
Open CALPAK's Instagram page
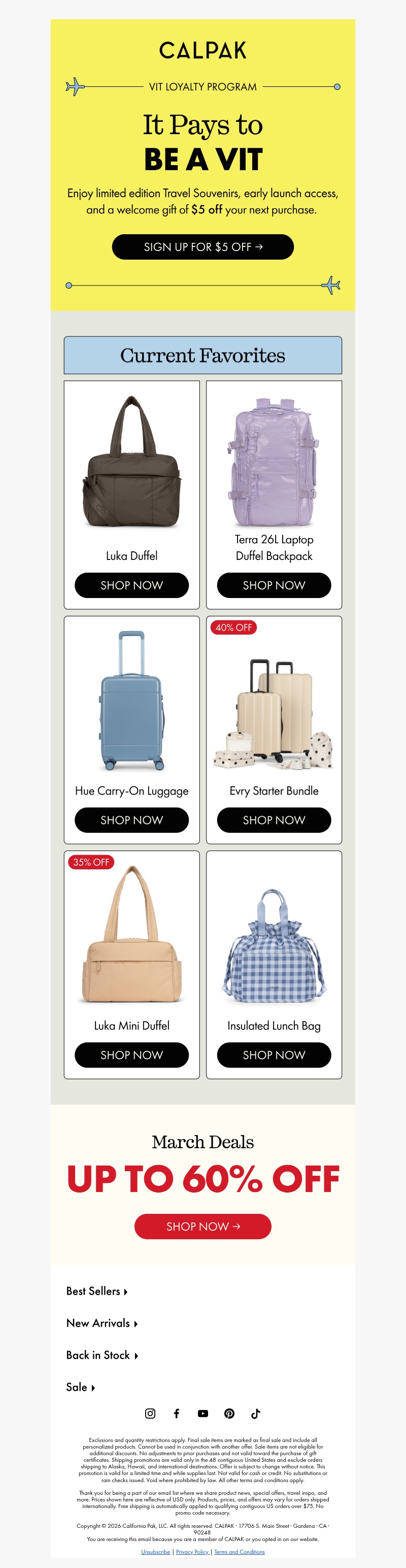(150, 1414)
